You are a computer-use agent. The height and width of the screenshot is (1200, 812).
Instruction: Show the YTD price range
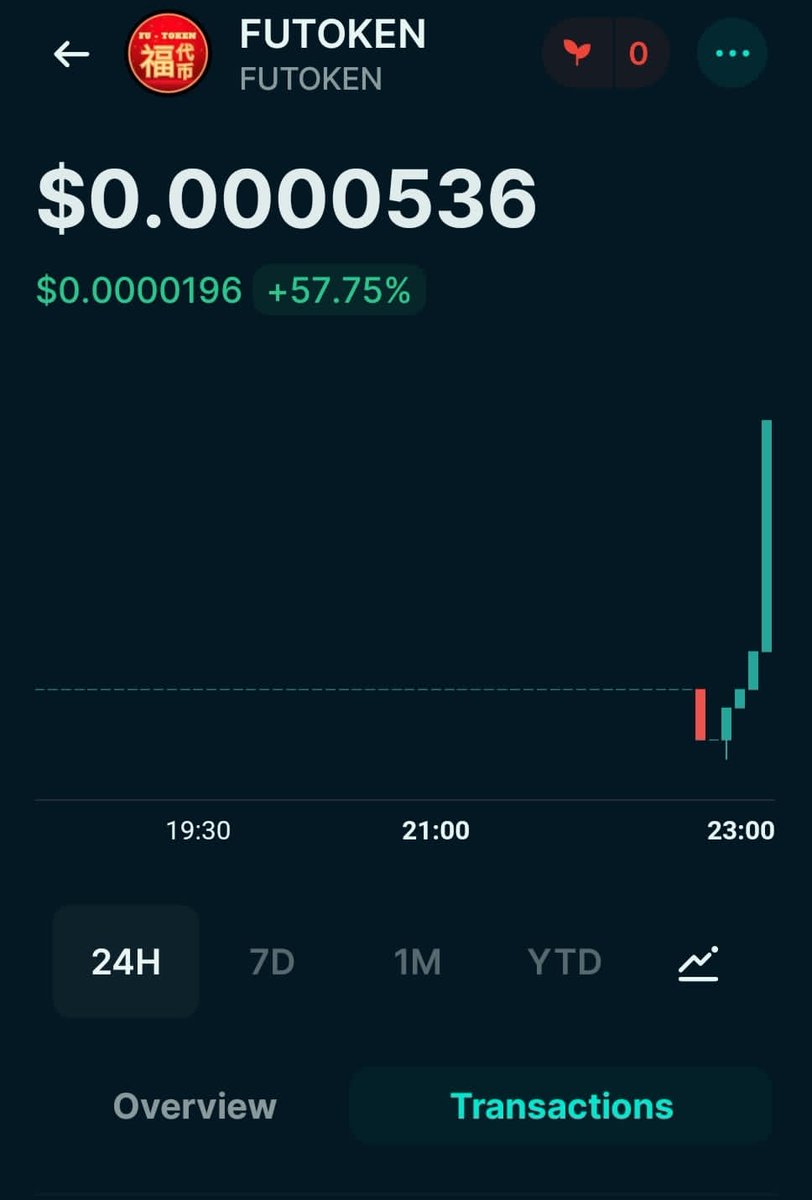point(564,962)
